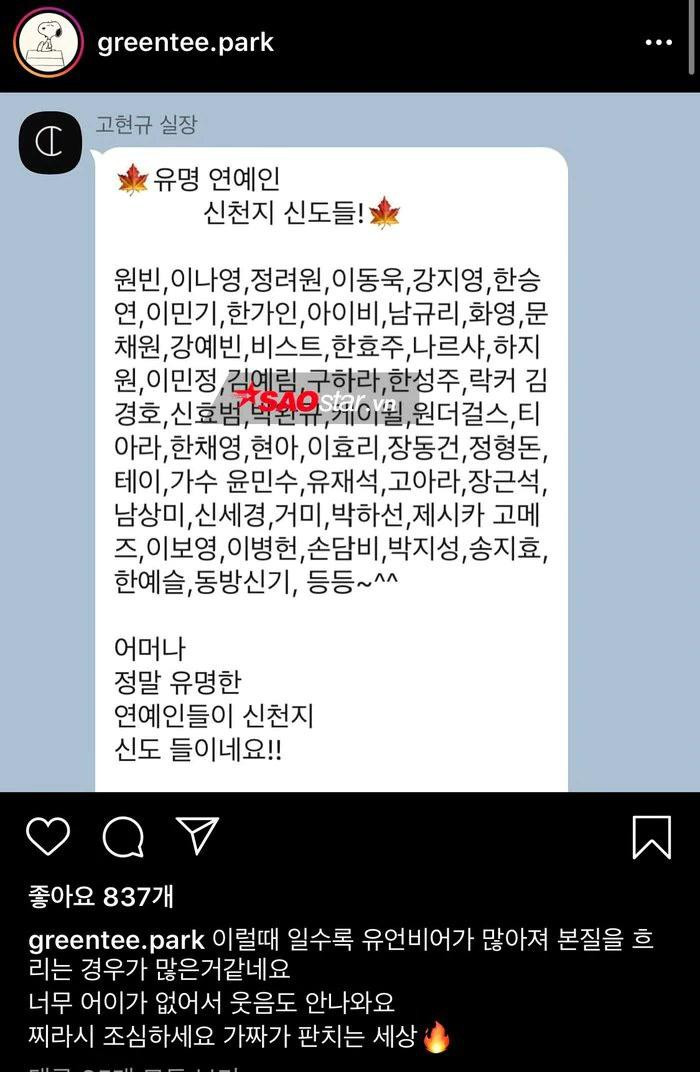
Task: Like this post with the heart
Action: pos(48,837)
